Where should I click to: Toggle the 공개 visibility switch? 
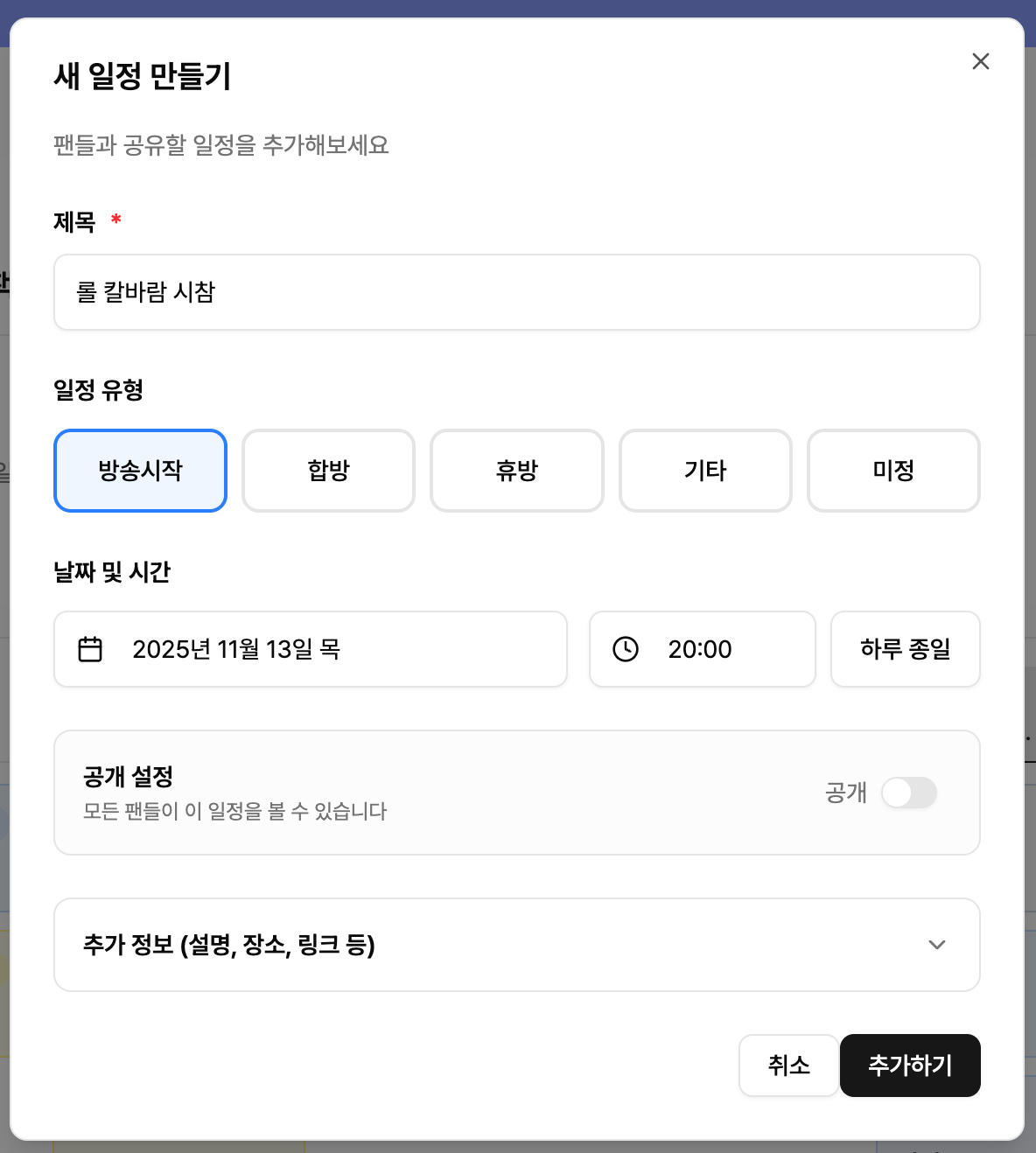pos(908,793)
